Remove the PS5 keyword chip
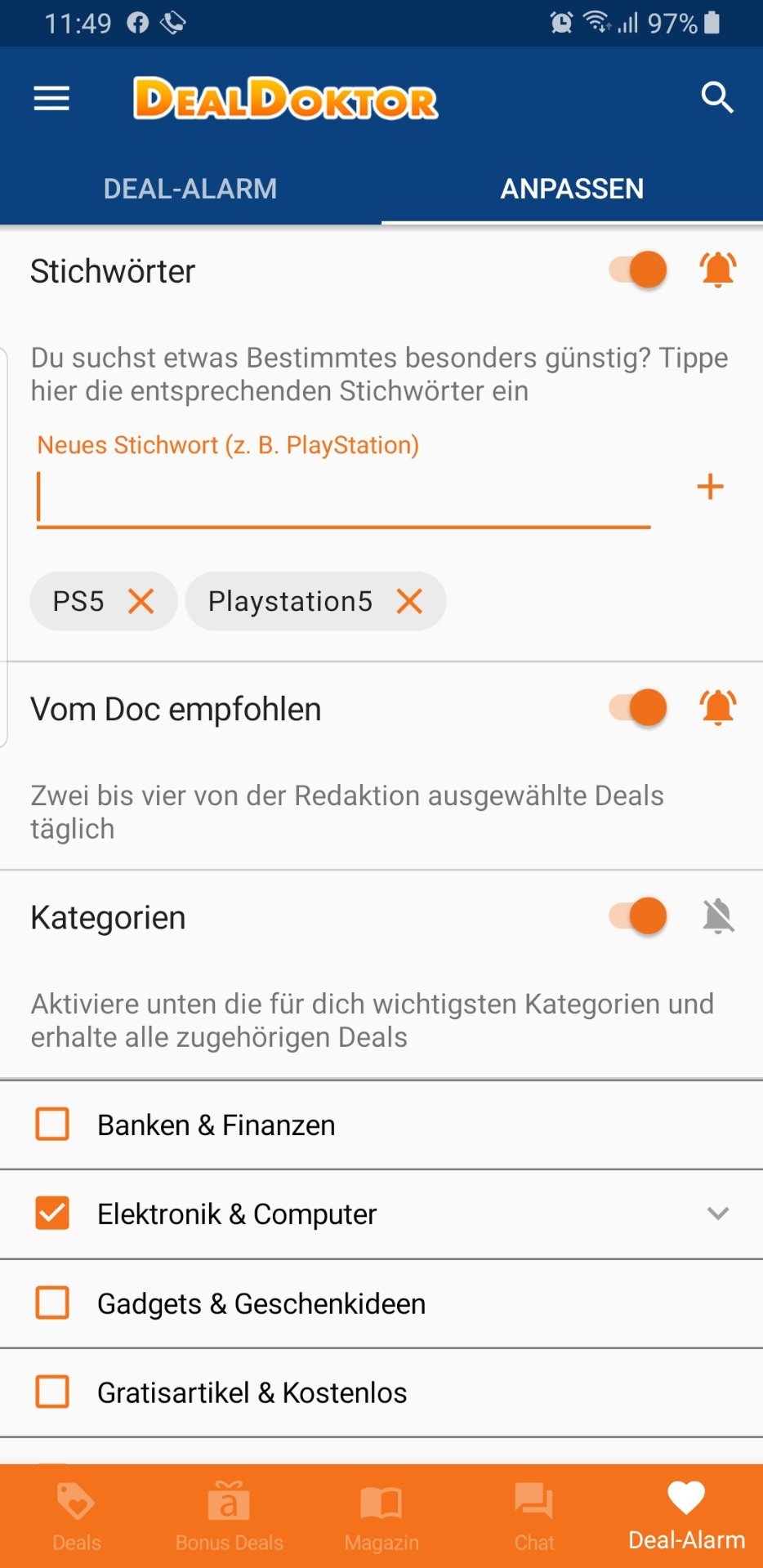Viewport: 763px width, 1568px height. pos(141,601)
